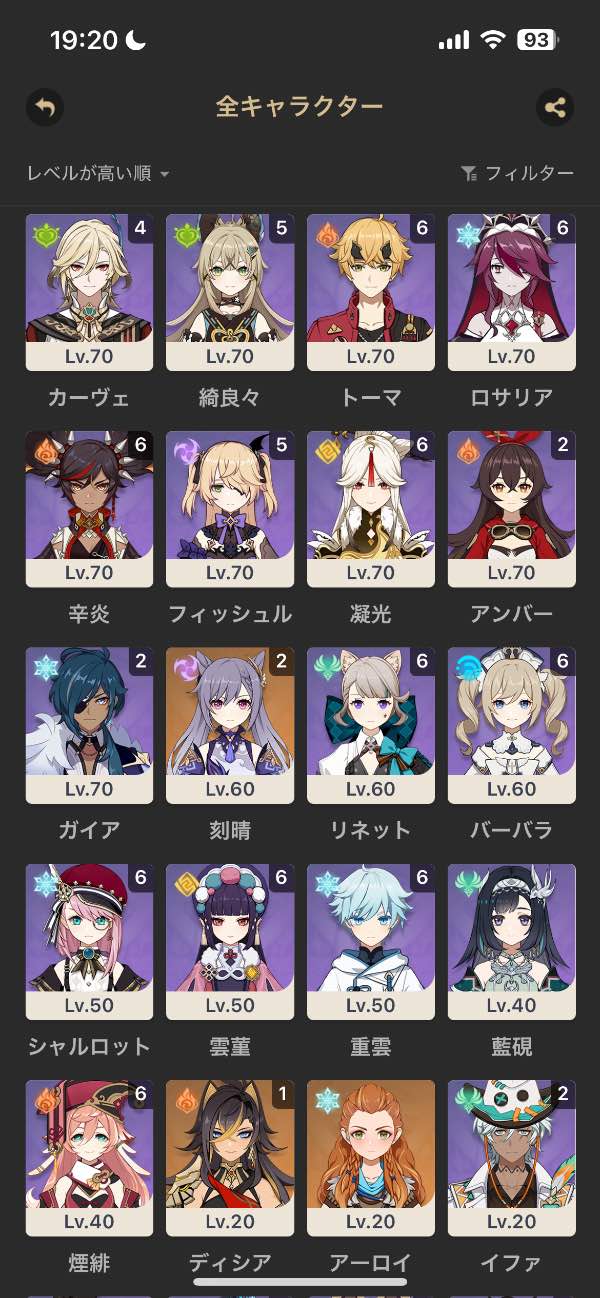Share the character list
This screenshot has height=1298, width=600.
pos(554,107)
